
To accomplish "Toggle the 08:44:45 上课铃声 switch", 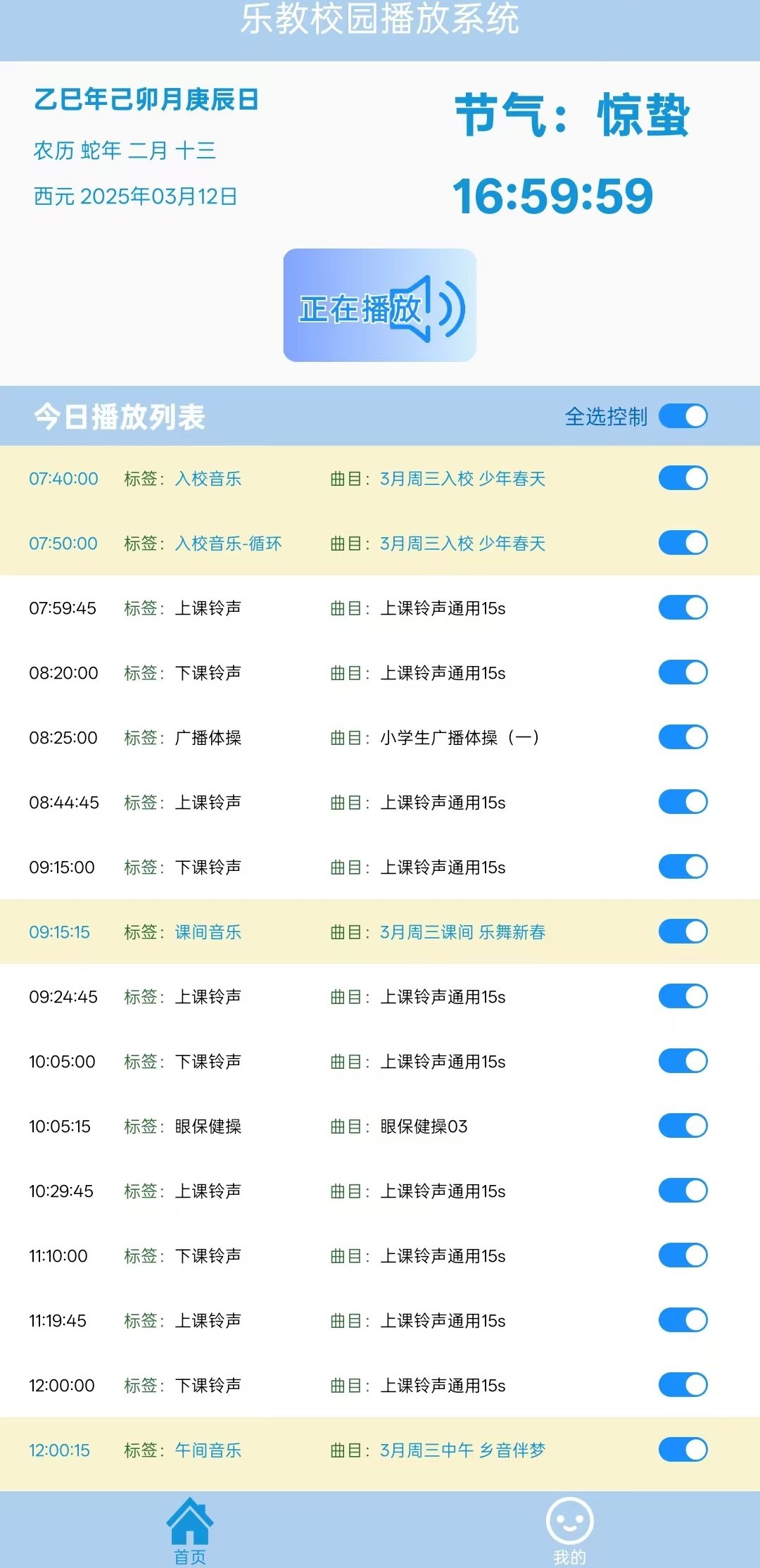I will (683, 802).
